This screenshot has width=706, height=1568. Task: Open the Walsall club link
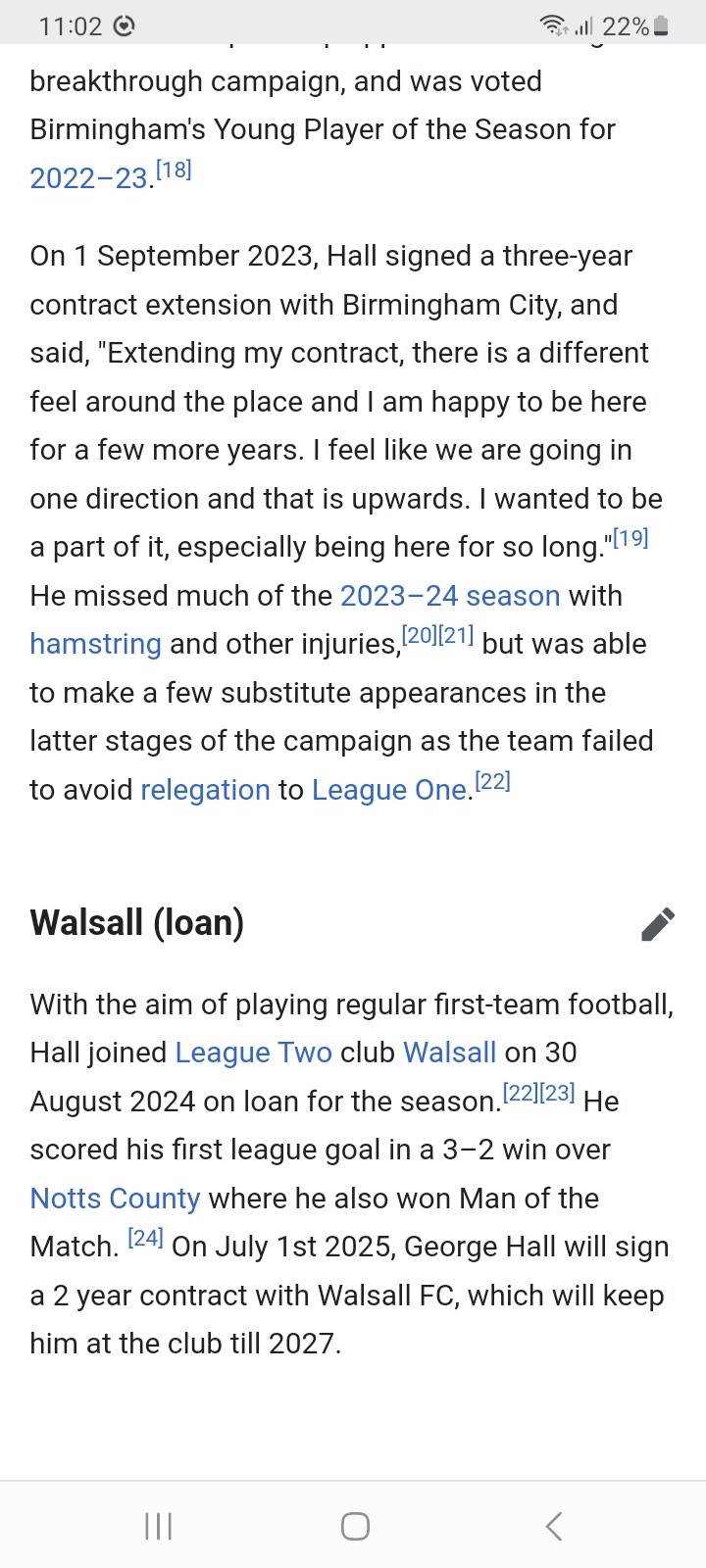pyautogui.click(x=449, y=1053)
